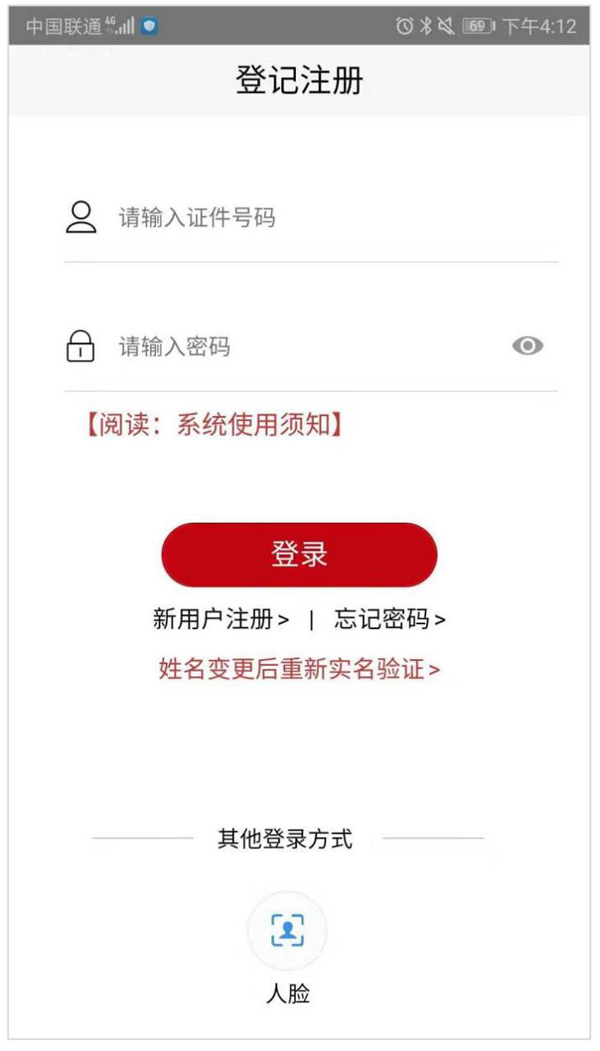Open 新用户注册 registration

point(220,619)
